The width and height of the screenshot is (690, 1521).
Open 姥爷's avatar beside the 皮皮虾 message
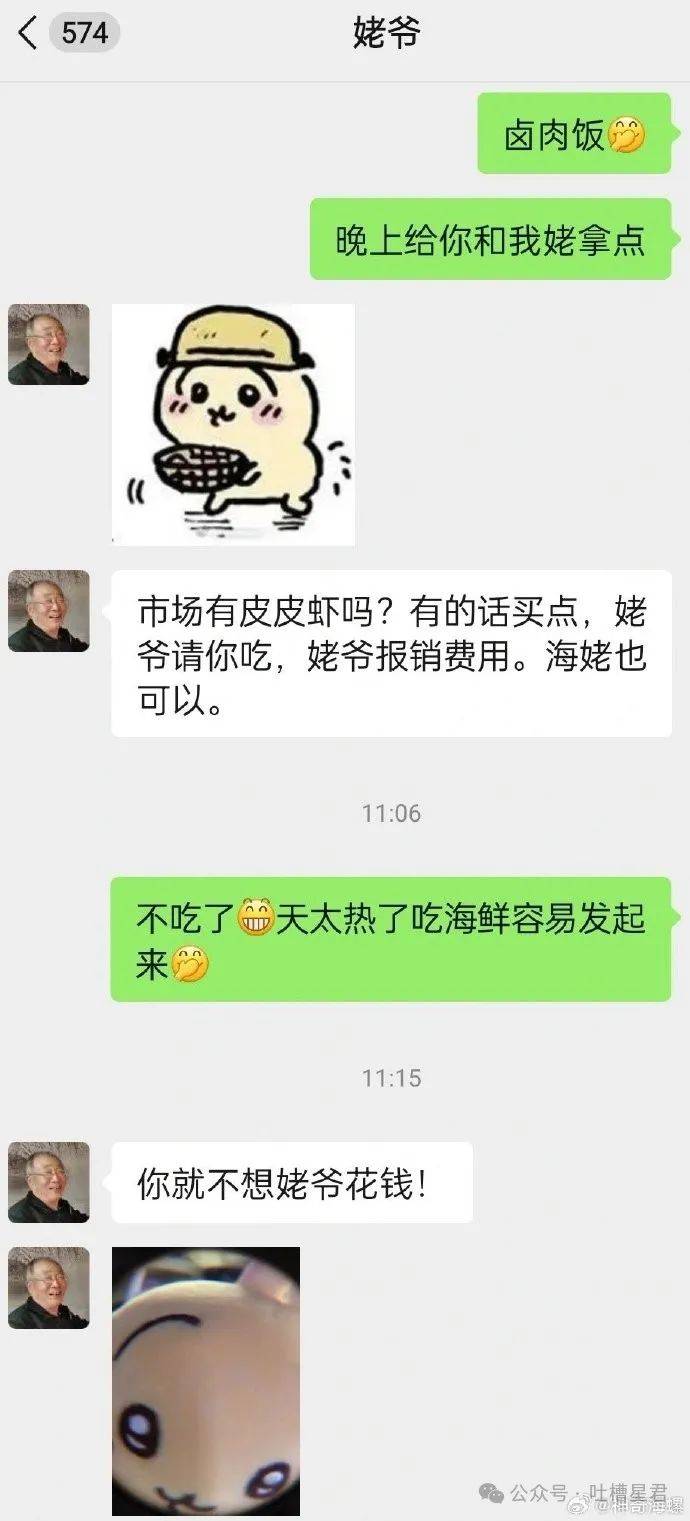pos(49,611)
